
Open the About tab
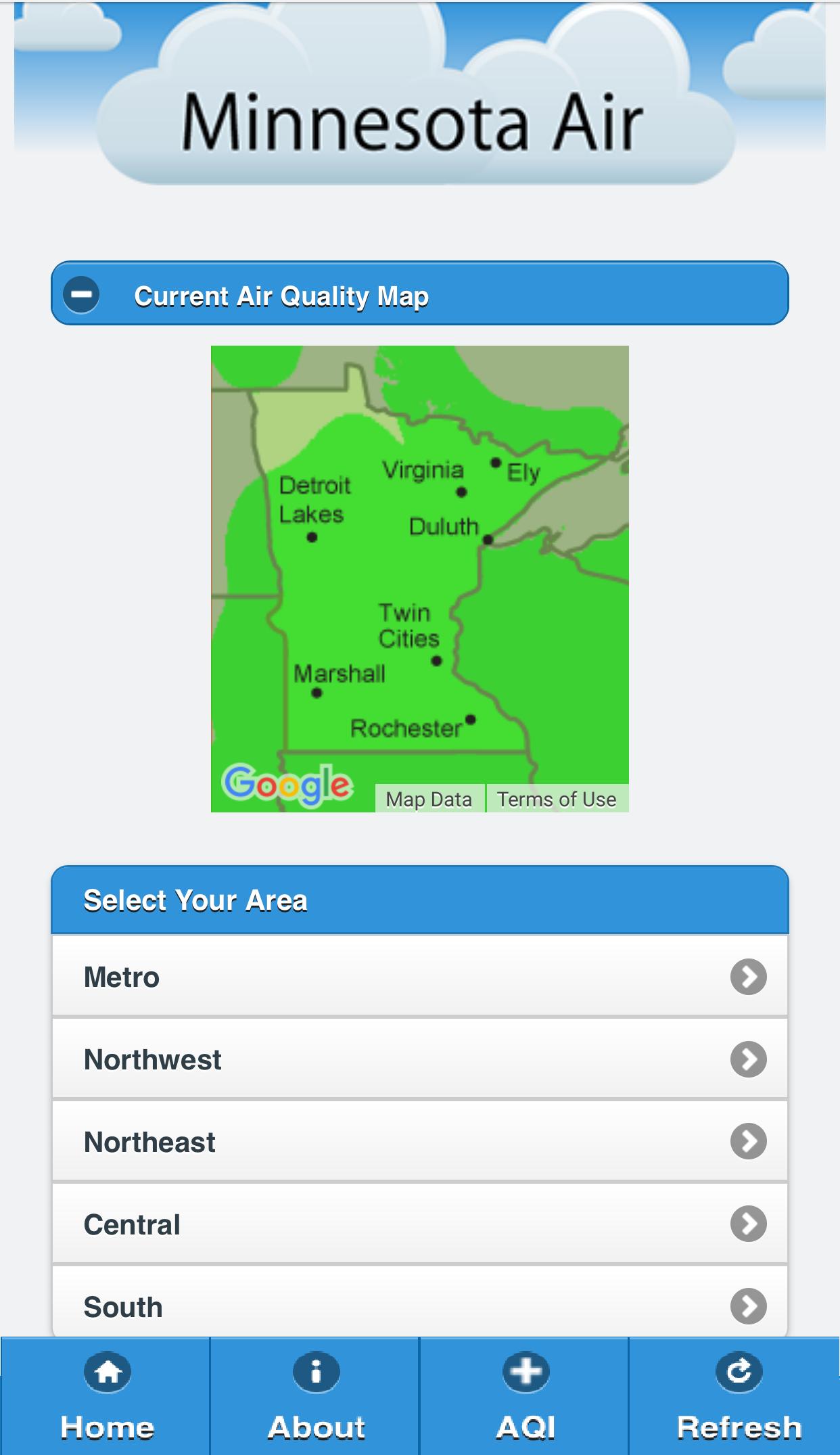point(315,1398)
